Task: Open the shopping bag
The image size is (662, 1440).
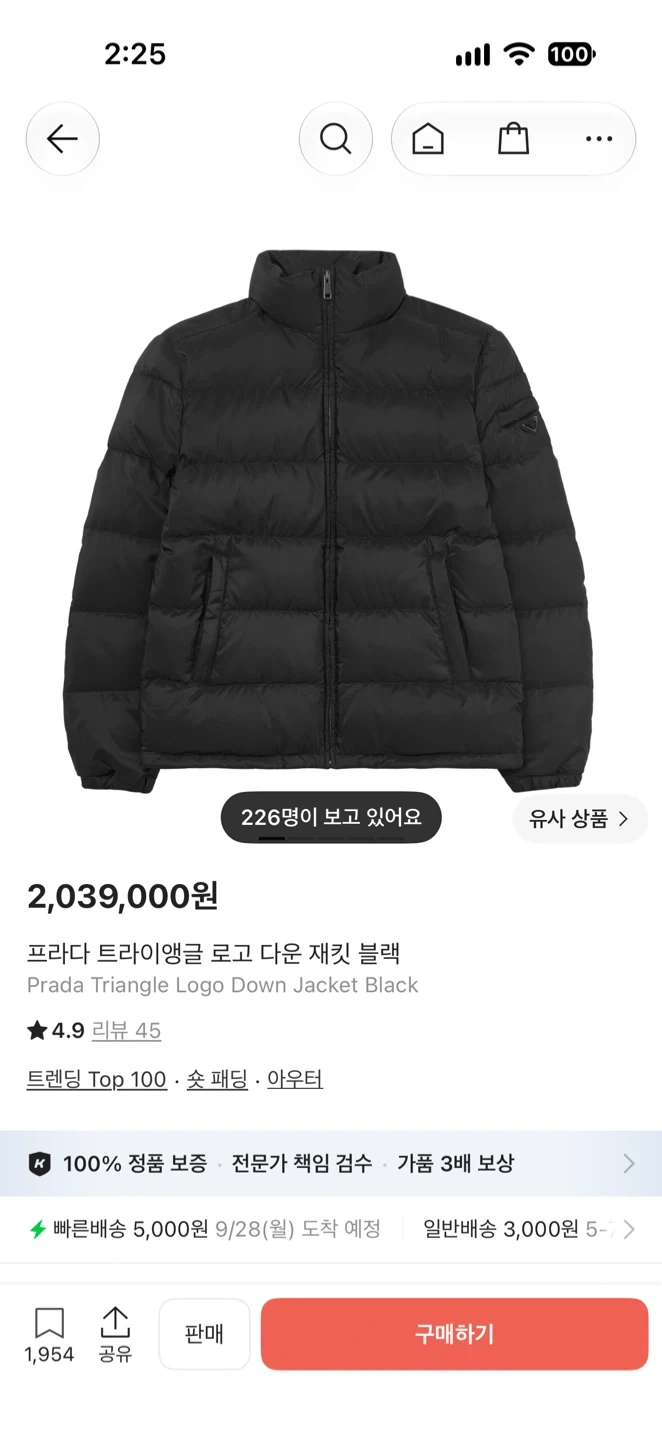Action: 513,139
